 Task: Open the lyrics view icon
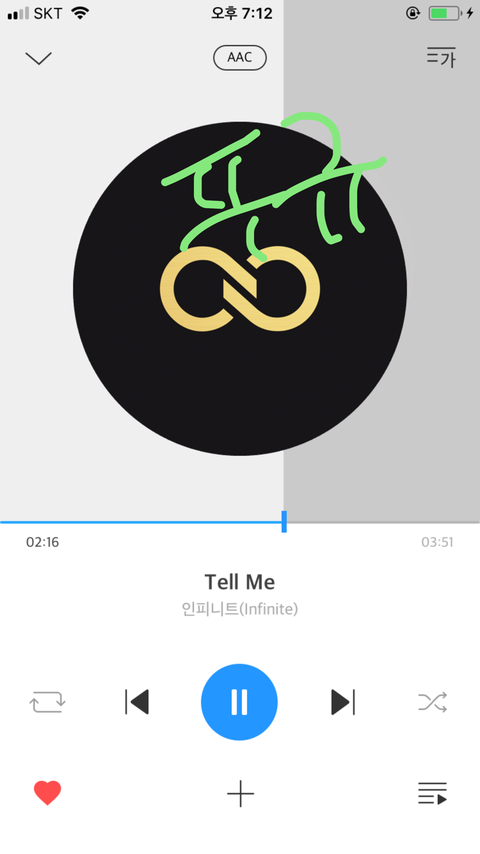(x=441, y=57)
